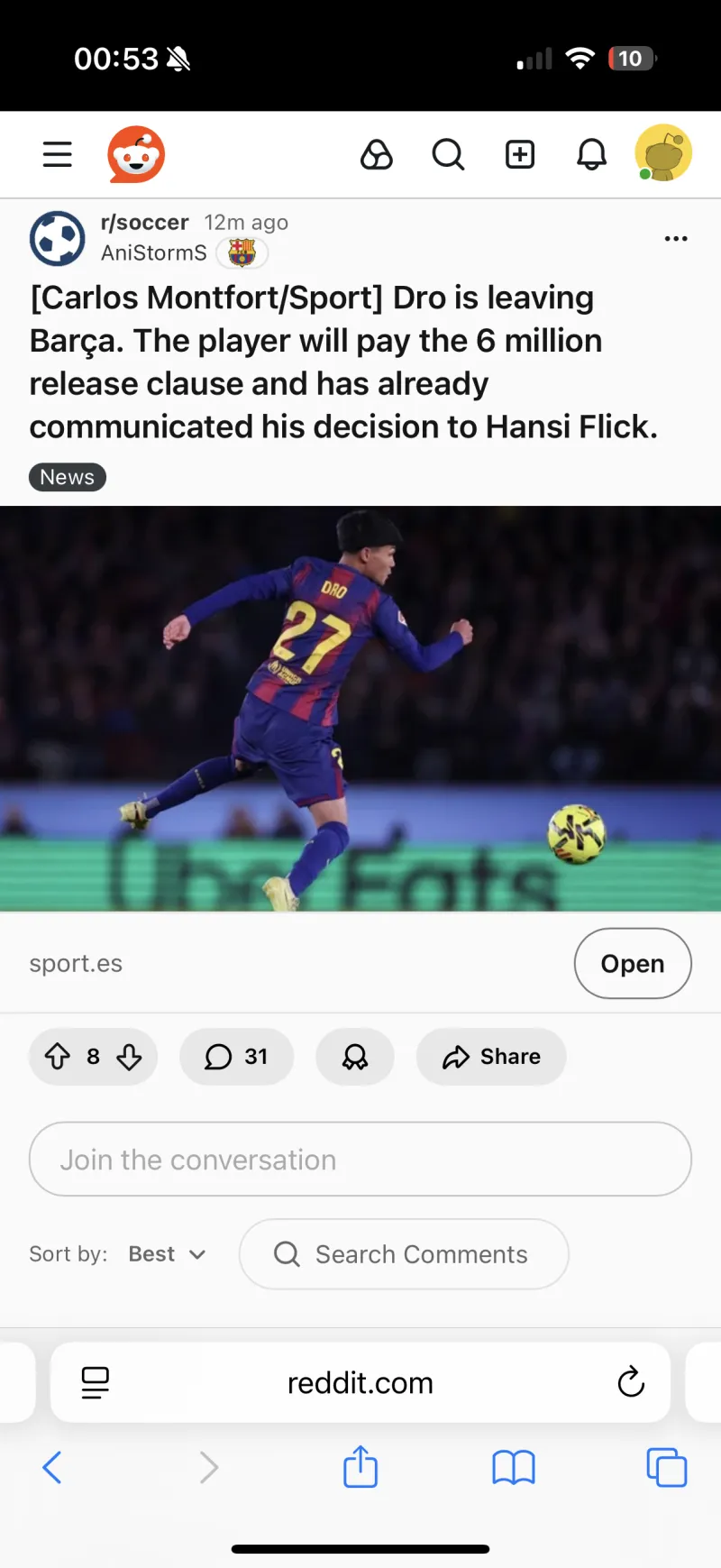
Task: Open the Reddit Answers icon in the header
Action: click(x=376, y=154)
